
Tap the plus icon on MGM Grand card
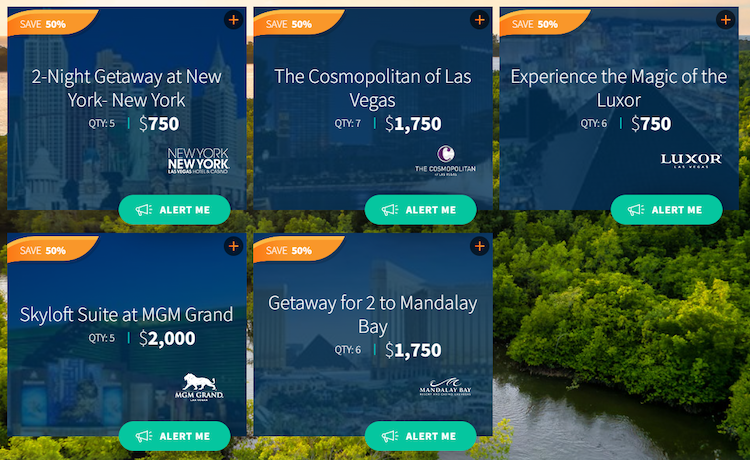pos(234,245)
